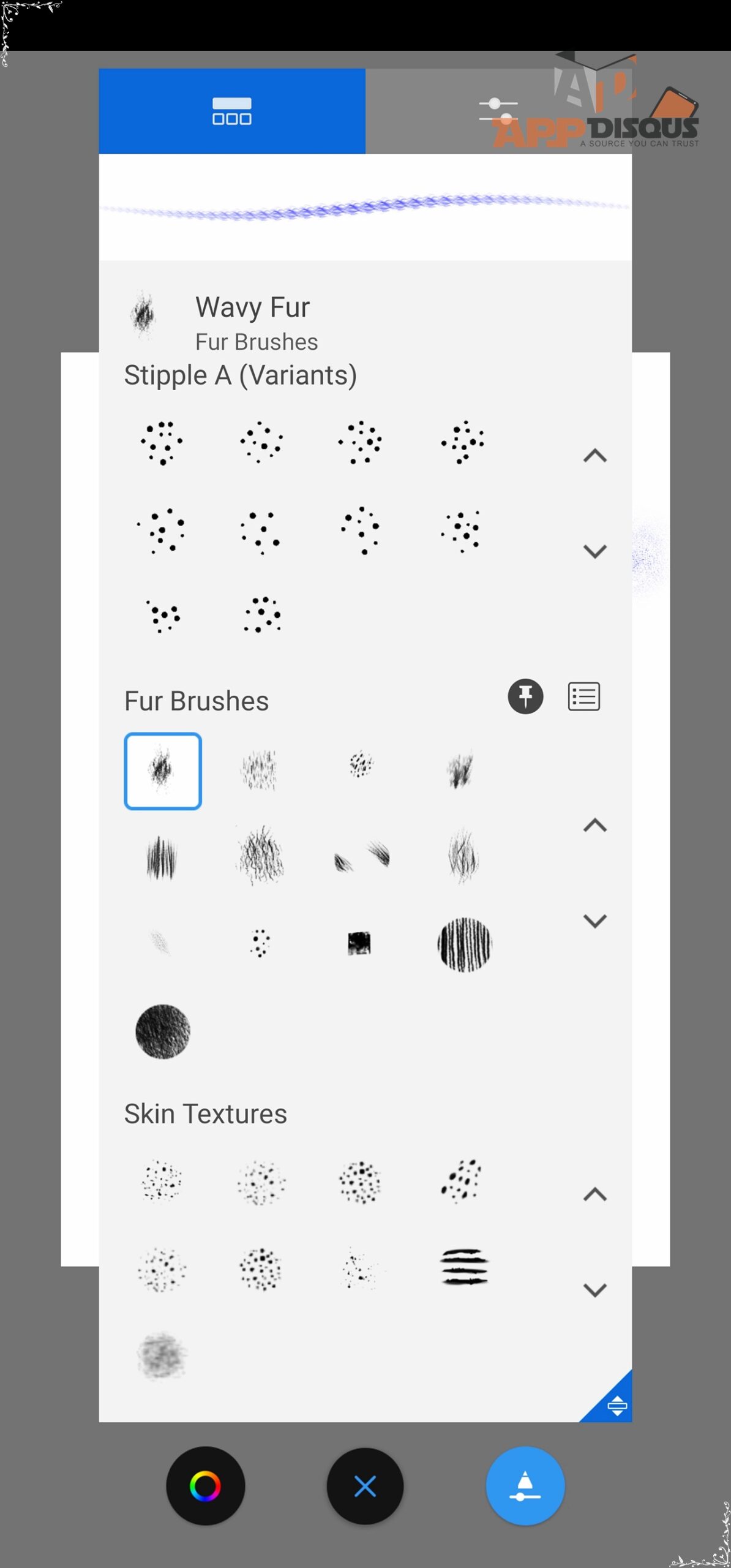Screen dimensions: 731x1568
Task: Open the color wheel picker
Action: point(206,1486)
